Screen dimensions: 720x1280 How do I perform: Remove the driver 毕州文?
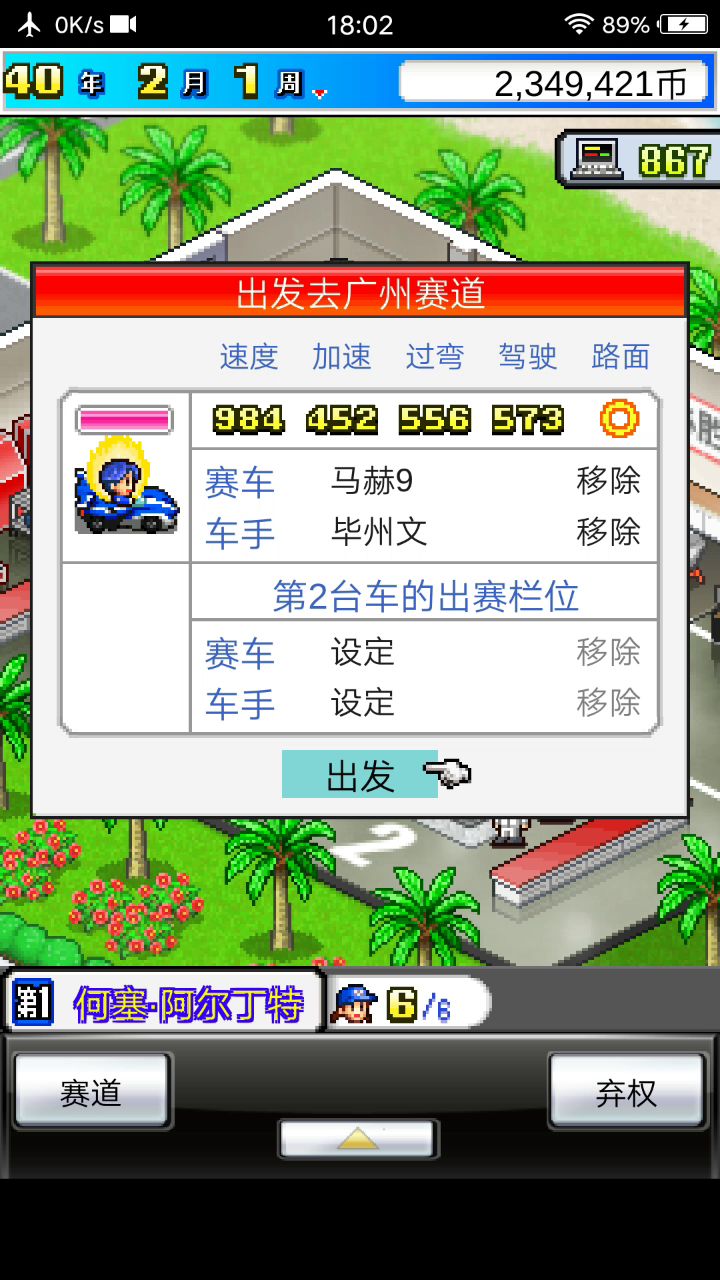tap(608, 531)
